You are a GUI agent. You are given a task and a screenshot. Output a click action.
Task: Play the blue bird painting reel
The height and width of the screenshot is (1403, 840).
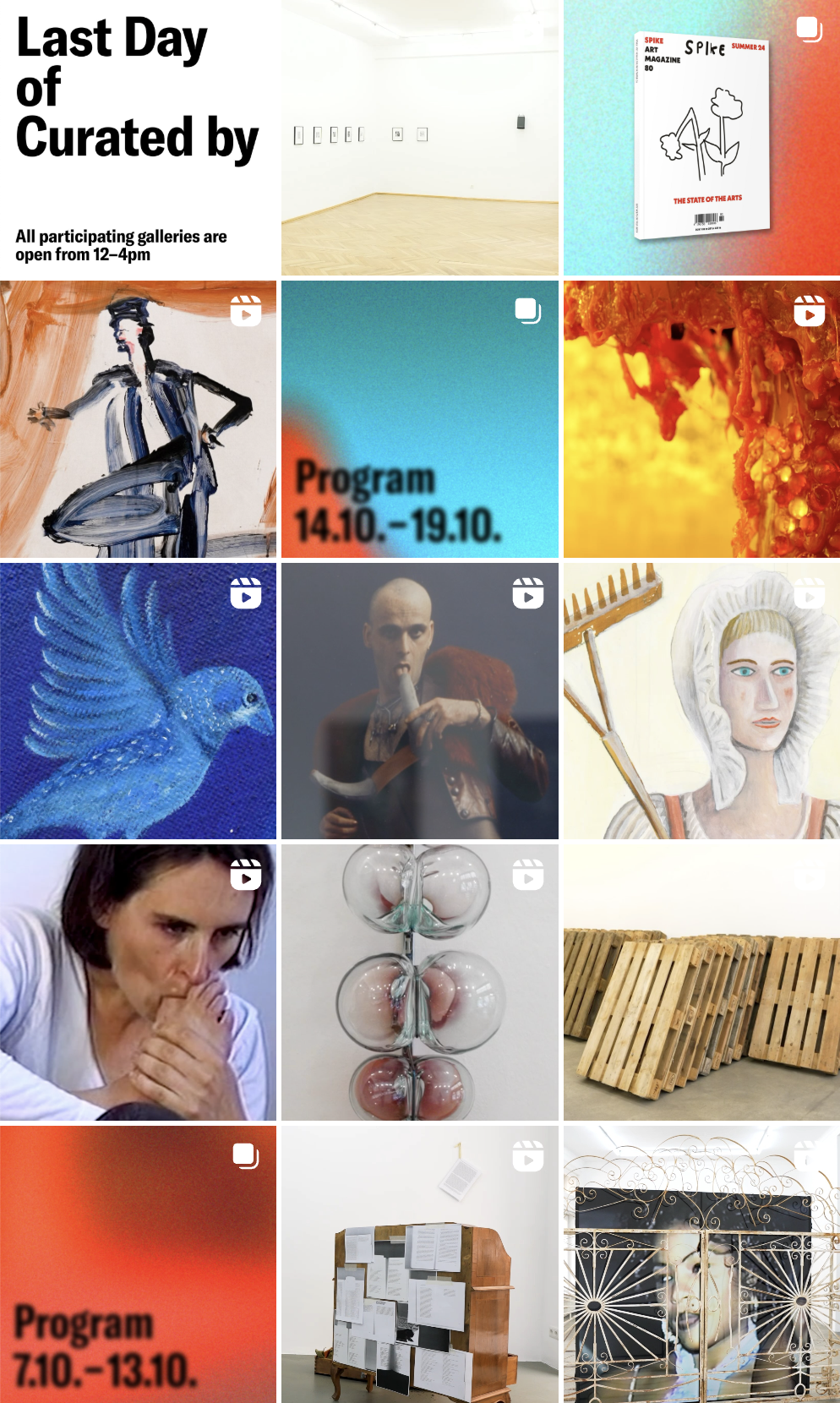[138, 701]
